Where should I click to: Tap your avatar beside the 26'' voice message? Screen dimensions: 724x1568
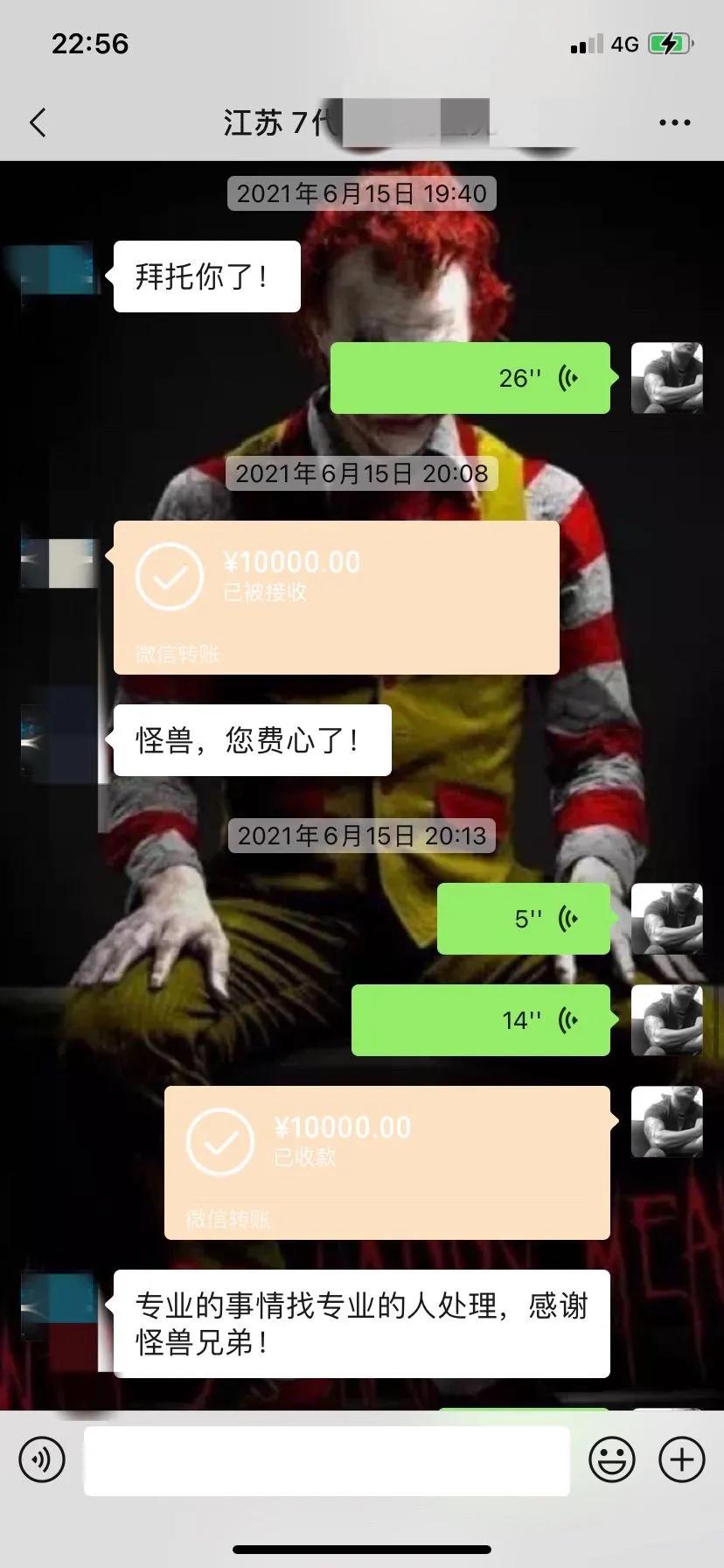tap(666, 378)
